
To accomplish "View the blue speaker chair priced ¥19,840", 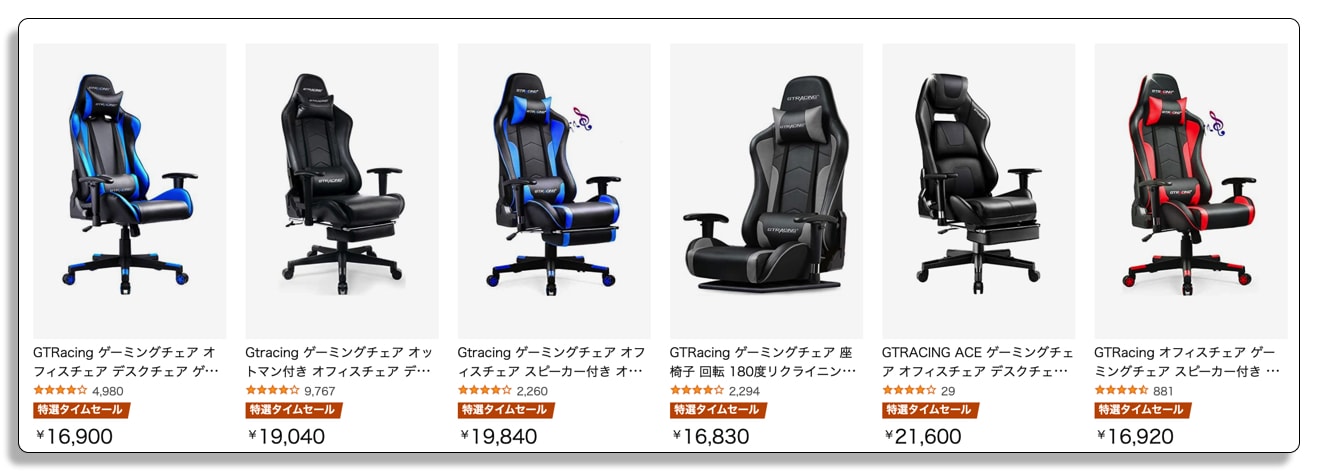I will (554, 190).
